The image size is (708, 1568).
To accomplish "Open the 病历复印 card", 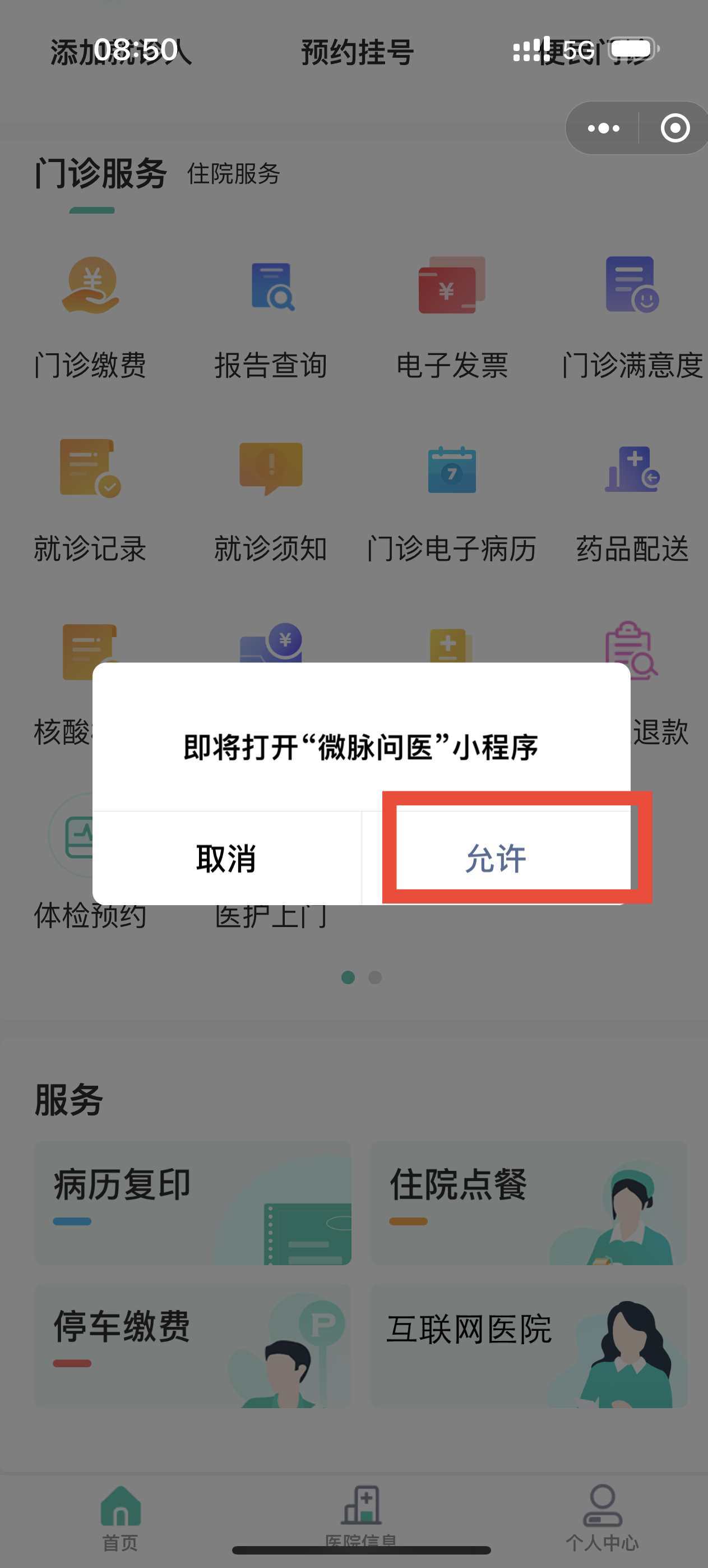I will 192,1203.
